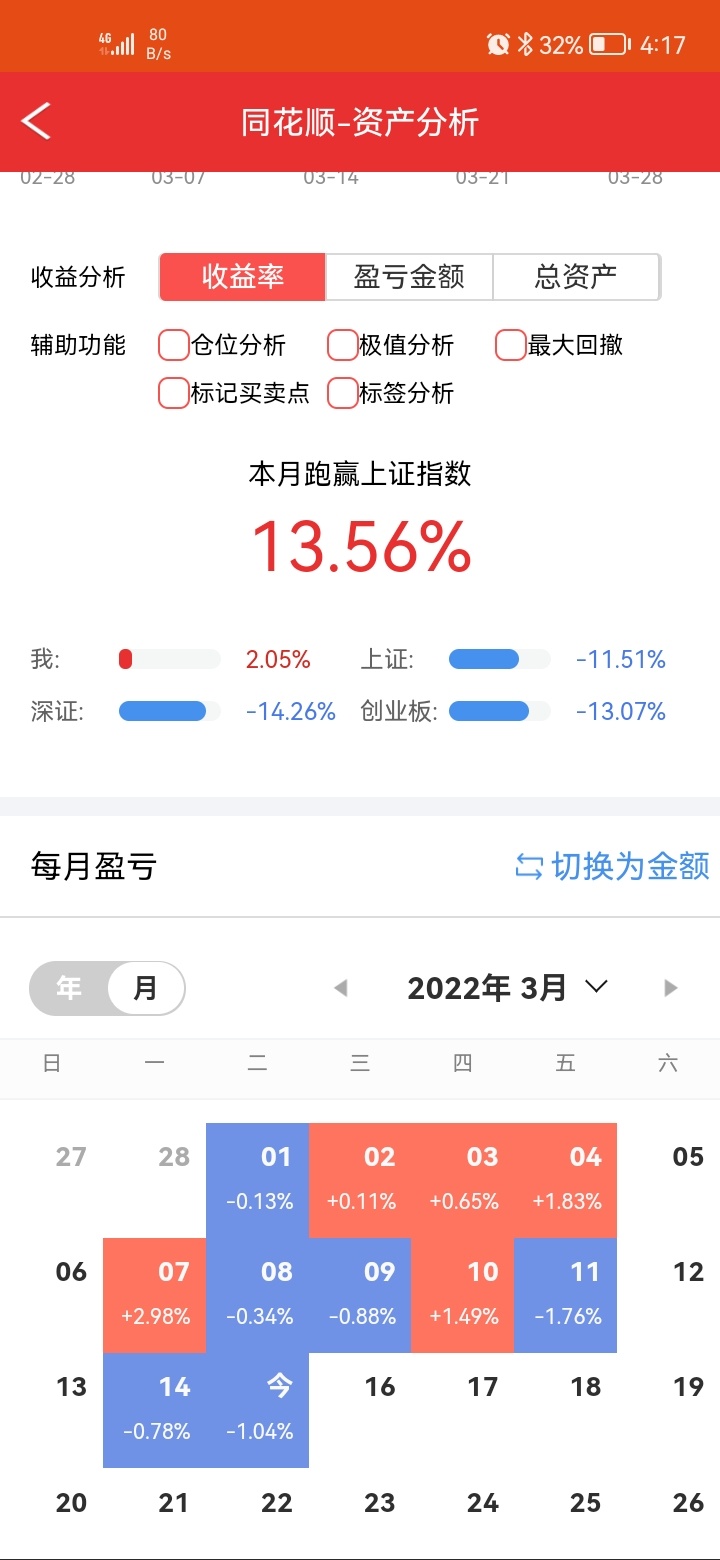Open March 04 with +1.83% gain
This screenshot has width=720, height=1560.
(x=566, y=1180)
